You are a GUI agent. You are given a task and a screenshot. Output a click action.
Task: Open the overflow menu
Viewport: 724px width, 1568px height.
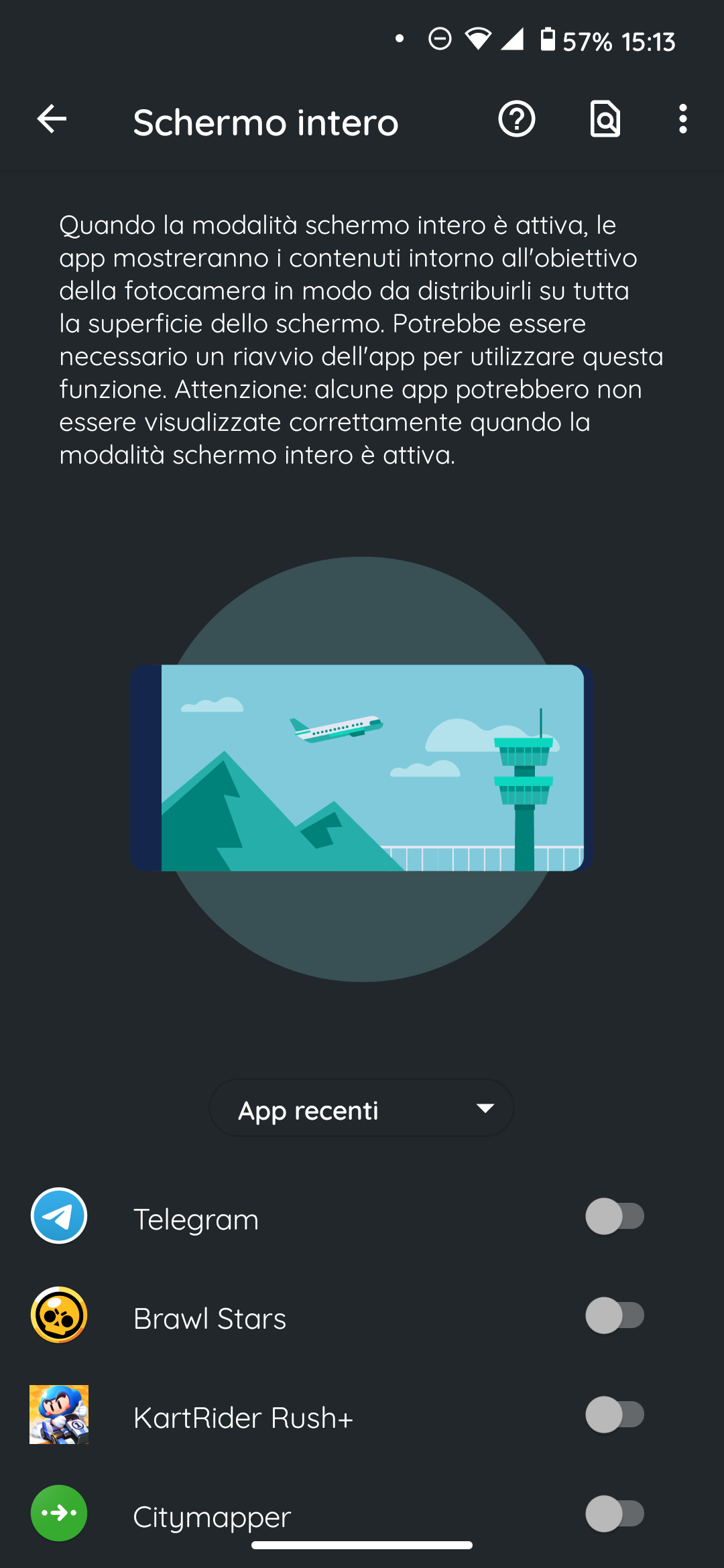682,120
